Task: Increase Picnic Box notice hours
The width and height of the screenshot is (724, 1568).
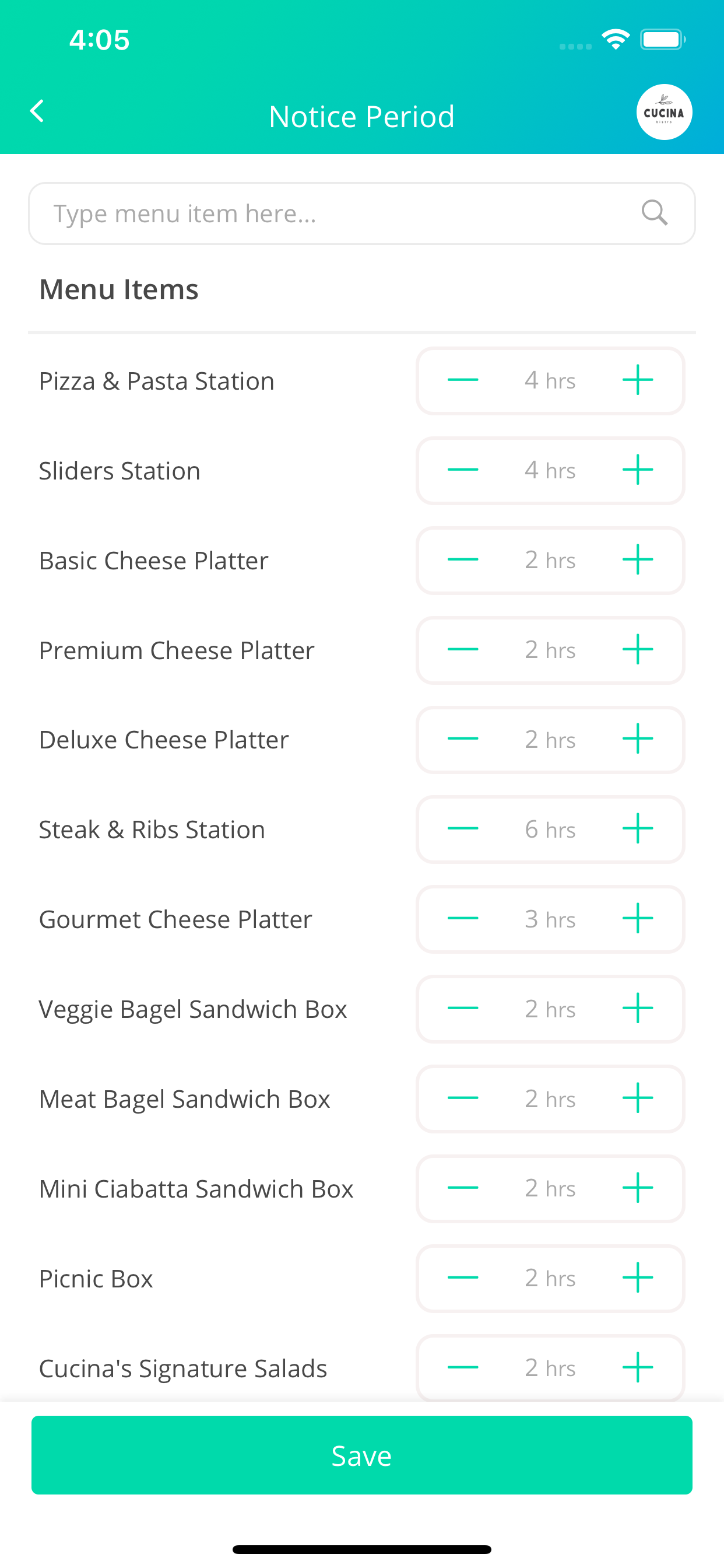Action: (637, 1278)
